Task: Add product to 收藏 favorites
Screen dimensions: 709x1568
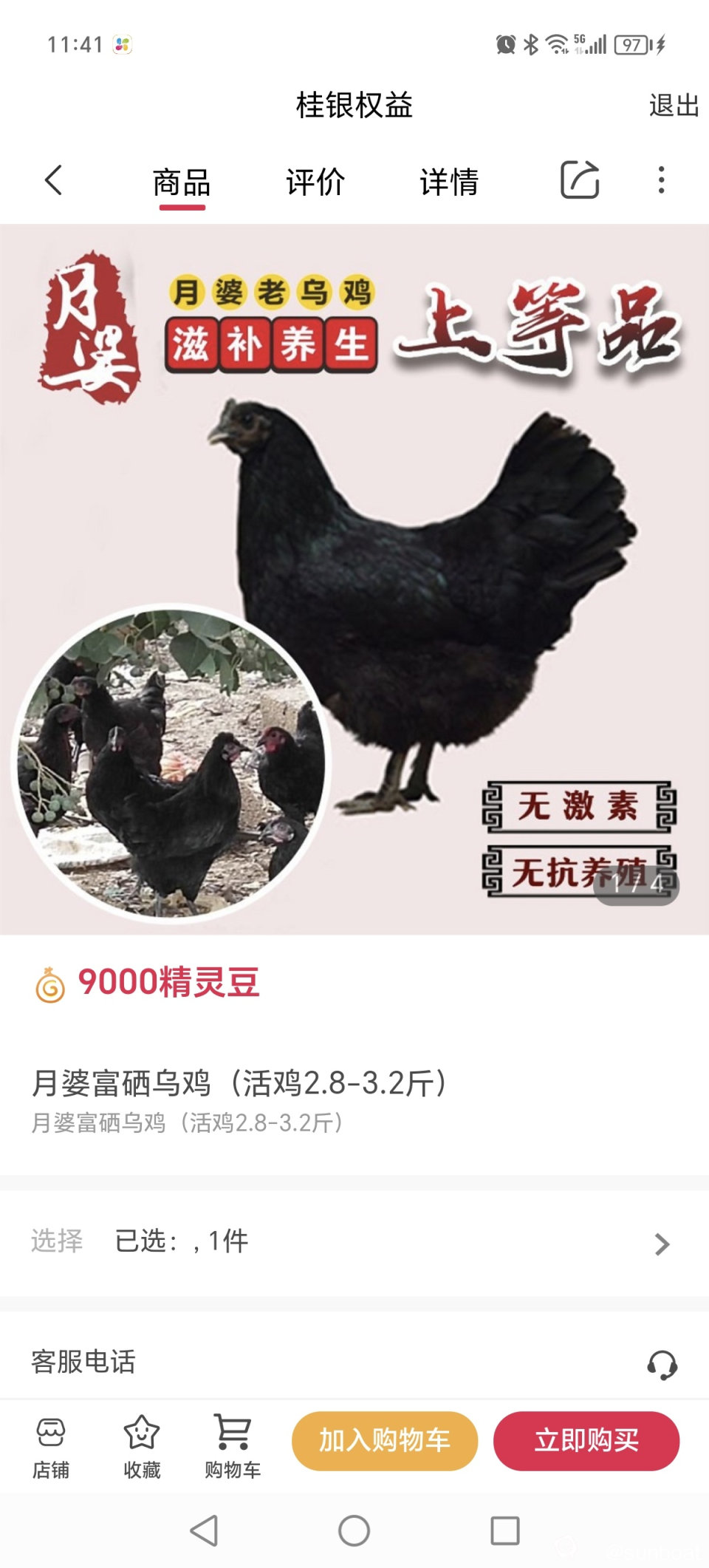Action: [142, 1447]
